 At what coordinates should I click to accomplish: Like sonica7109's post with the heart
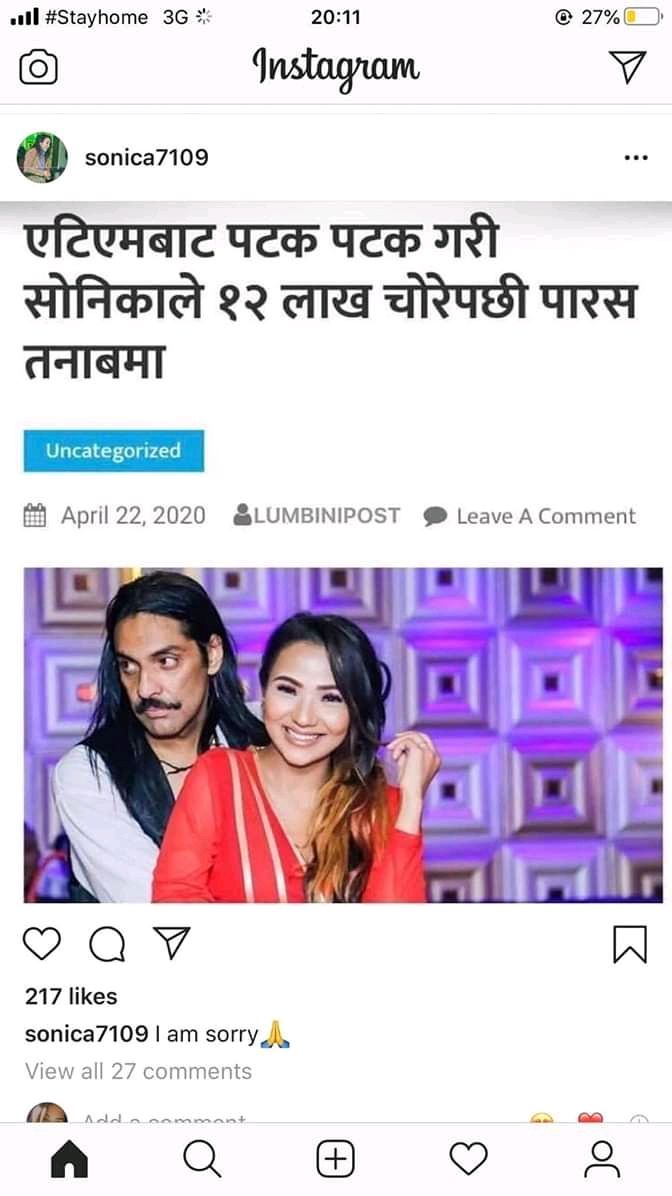(x=42, y=943)
